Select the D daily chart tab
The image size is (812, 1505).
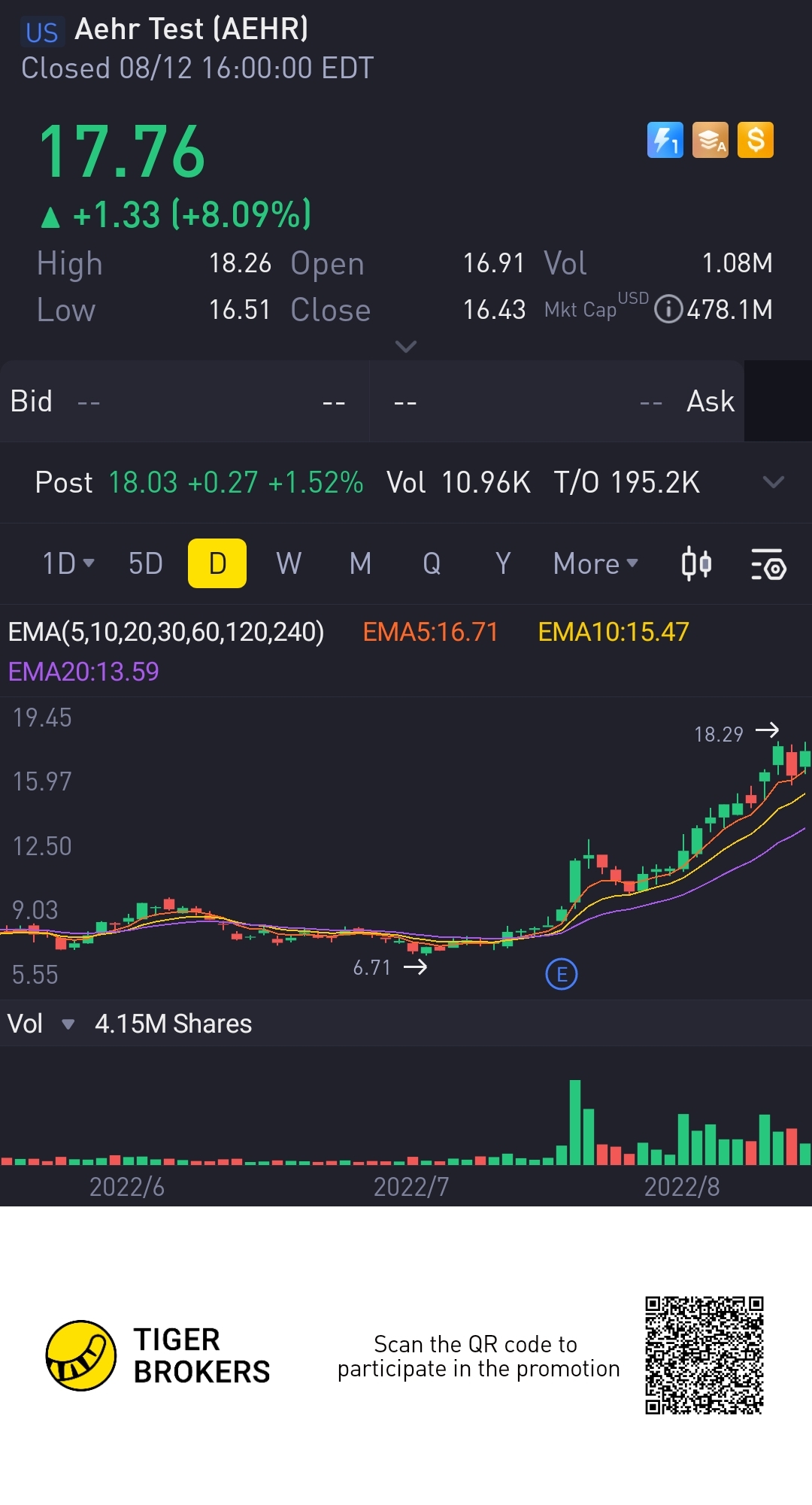point(217,563)
